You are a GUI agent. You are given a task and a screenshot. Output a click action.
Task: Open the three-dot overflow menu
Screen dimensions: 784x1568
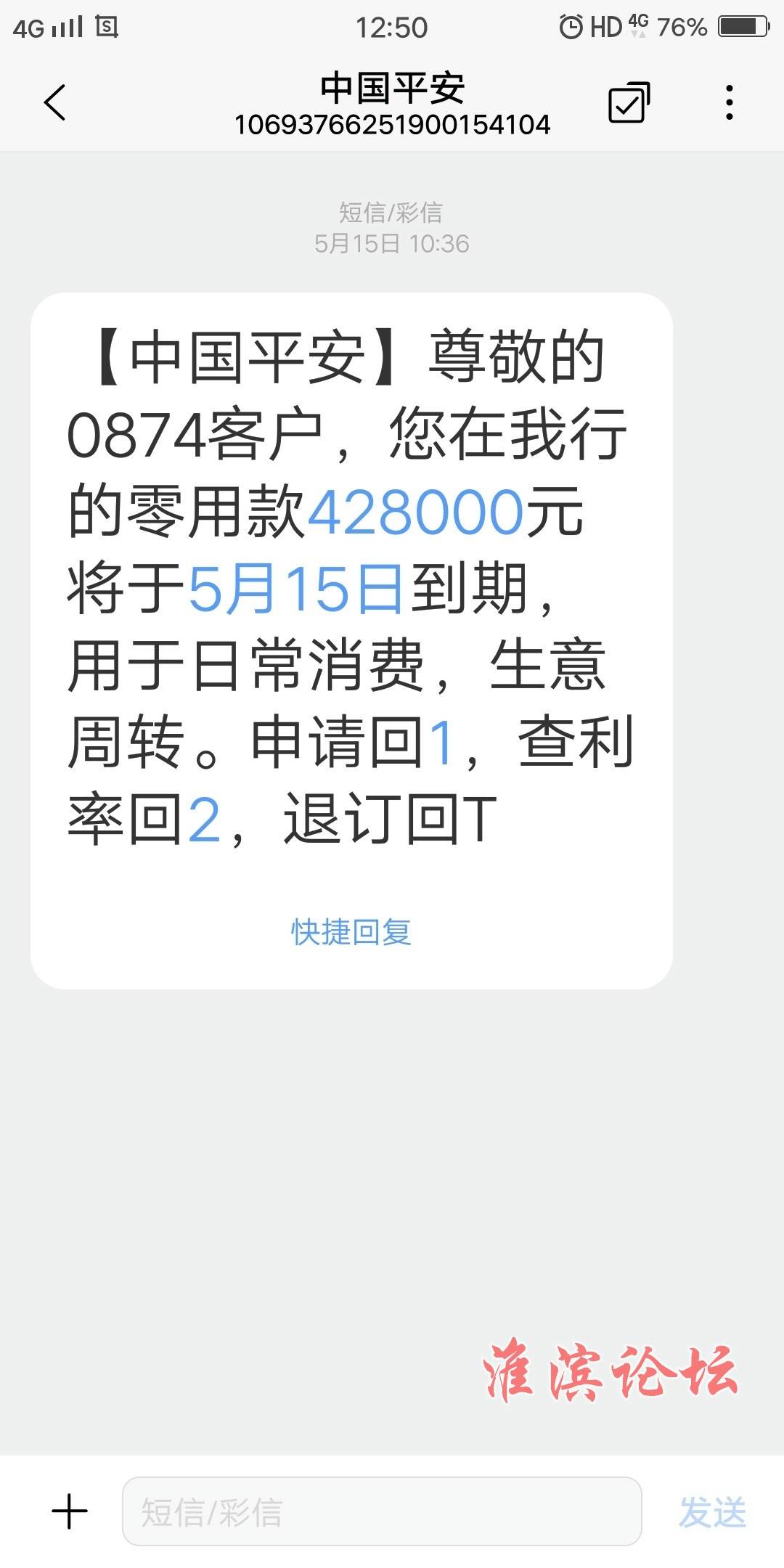(729, 102)
